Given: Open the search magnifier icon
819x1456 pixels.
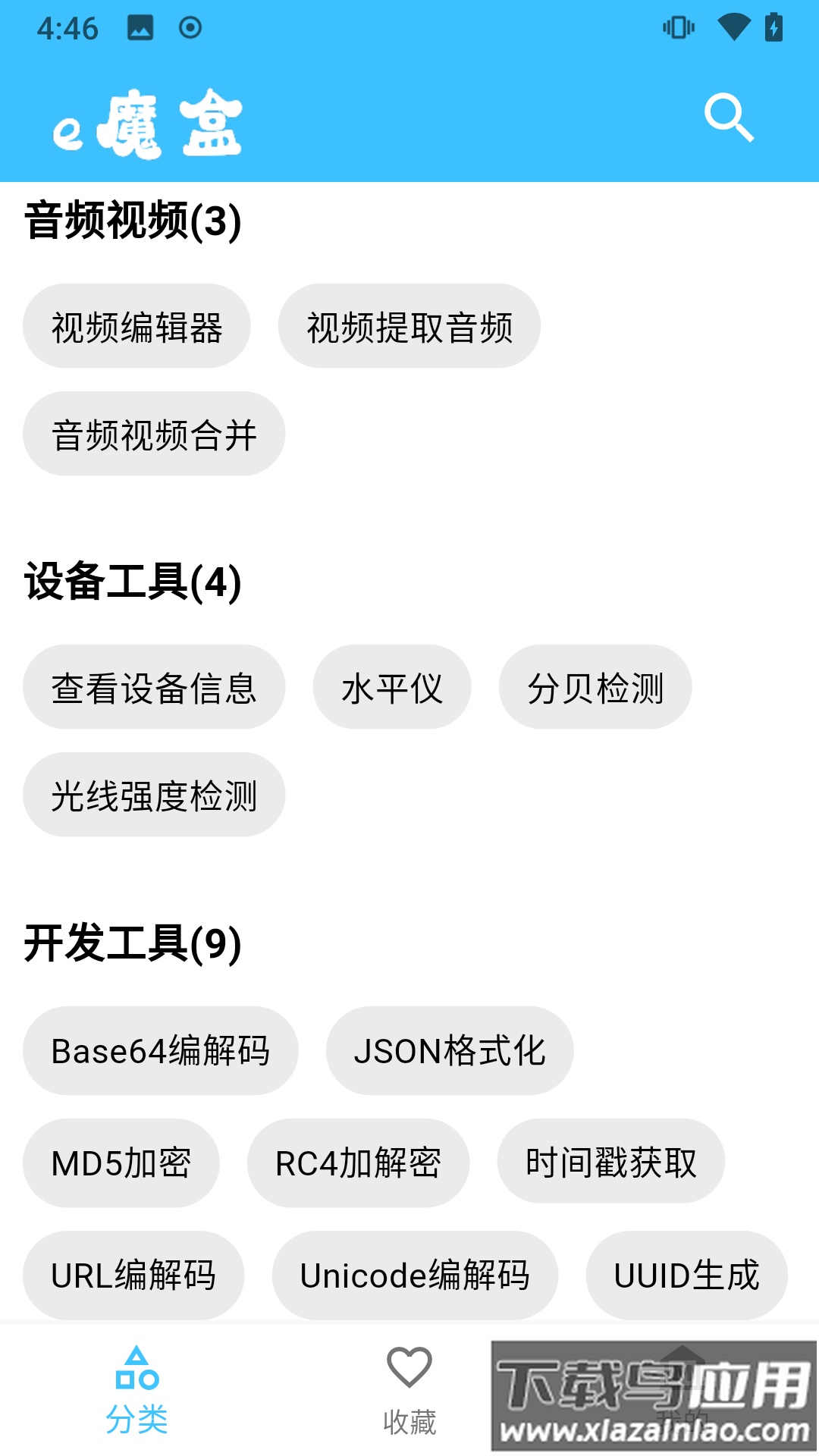Looking at the screenshot, I should 730,118.
